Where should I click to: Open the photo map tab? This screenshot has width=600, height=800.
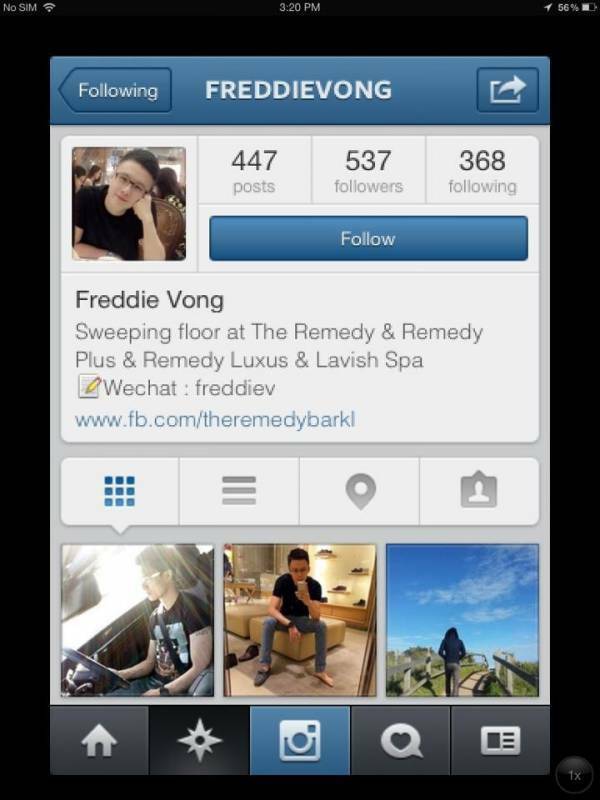360,490
